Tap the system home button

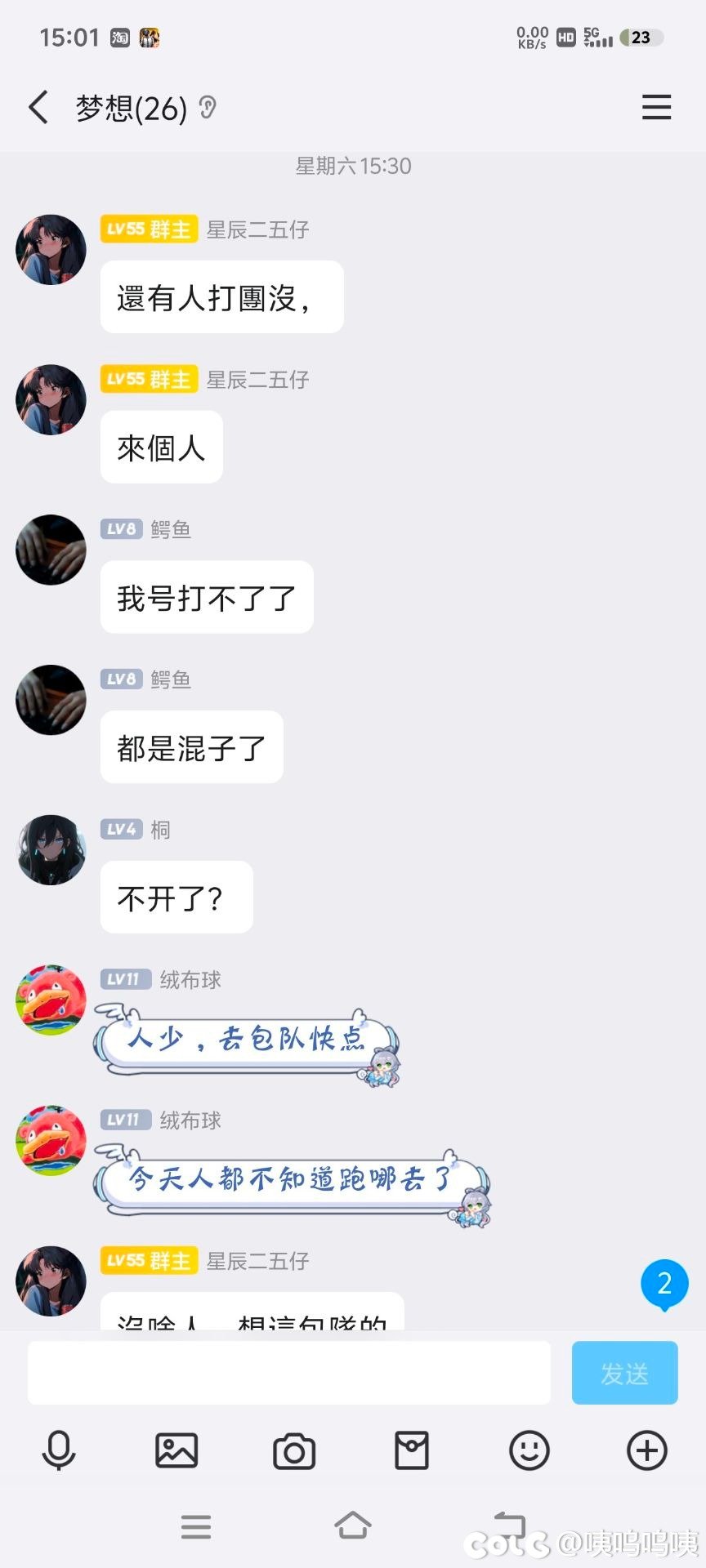353,1526
